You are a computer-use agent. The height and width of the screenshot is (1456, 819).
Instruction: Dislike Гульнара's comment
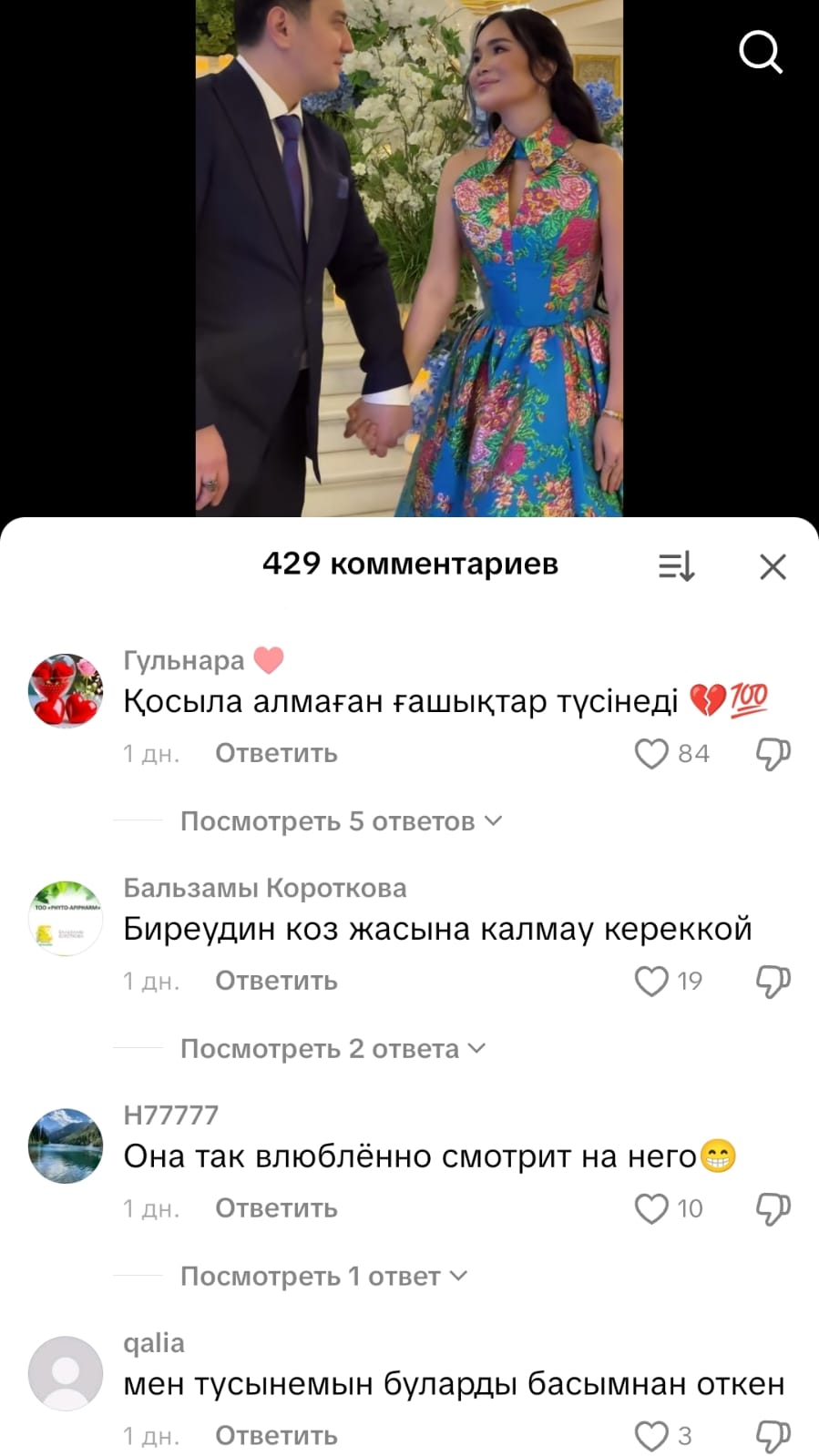coord(773,754)
